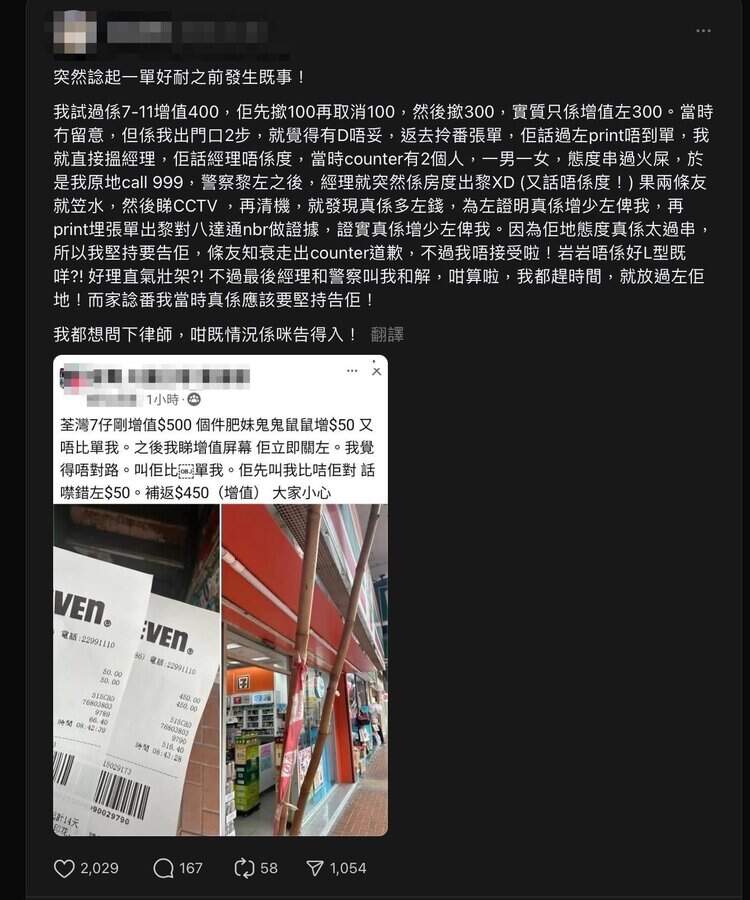Repost this post
750x900 pixels.
[x=244, y=868]
